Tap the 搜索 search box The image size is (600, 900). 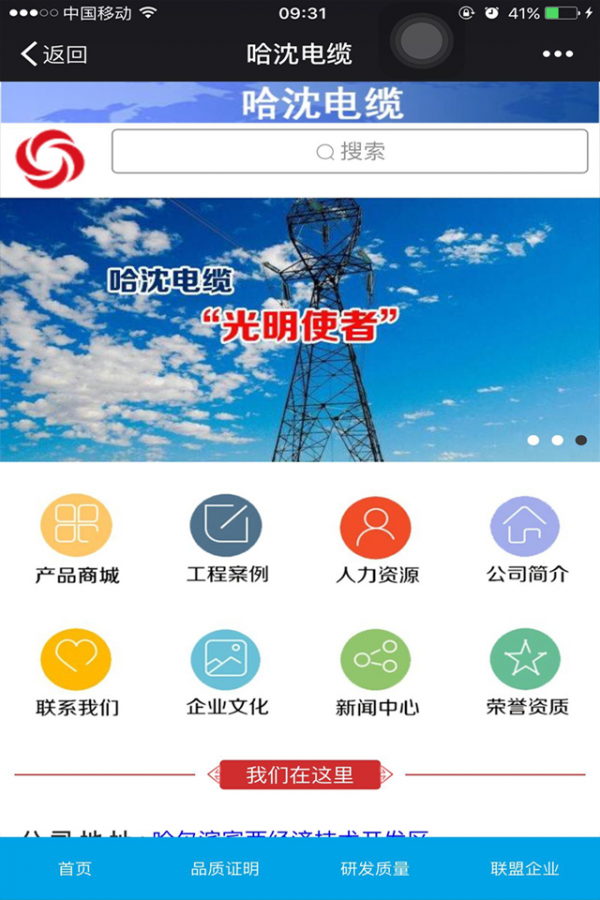[x=350, y=152]
